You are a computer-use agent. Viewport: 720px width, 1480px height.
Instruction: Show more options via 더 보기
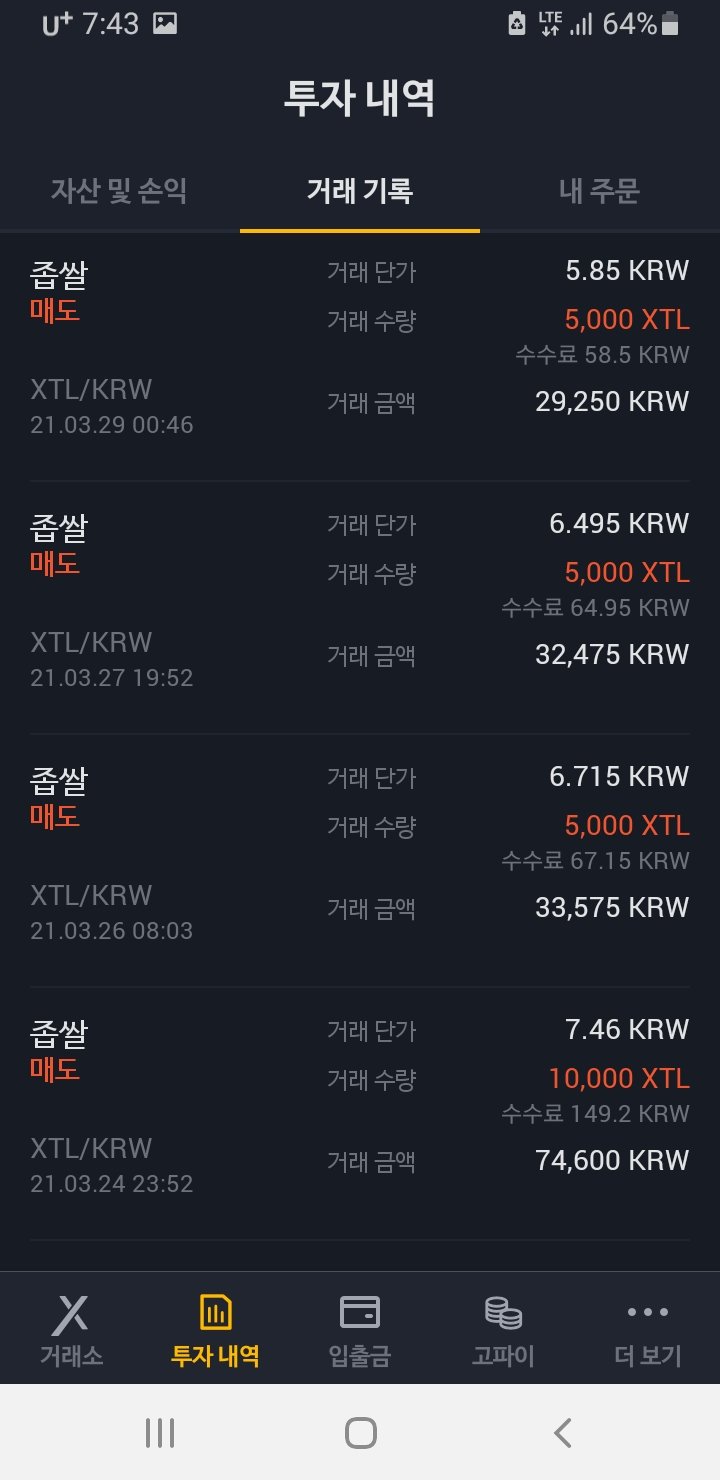[x=647, y=1328]
